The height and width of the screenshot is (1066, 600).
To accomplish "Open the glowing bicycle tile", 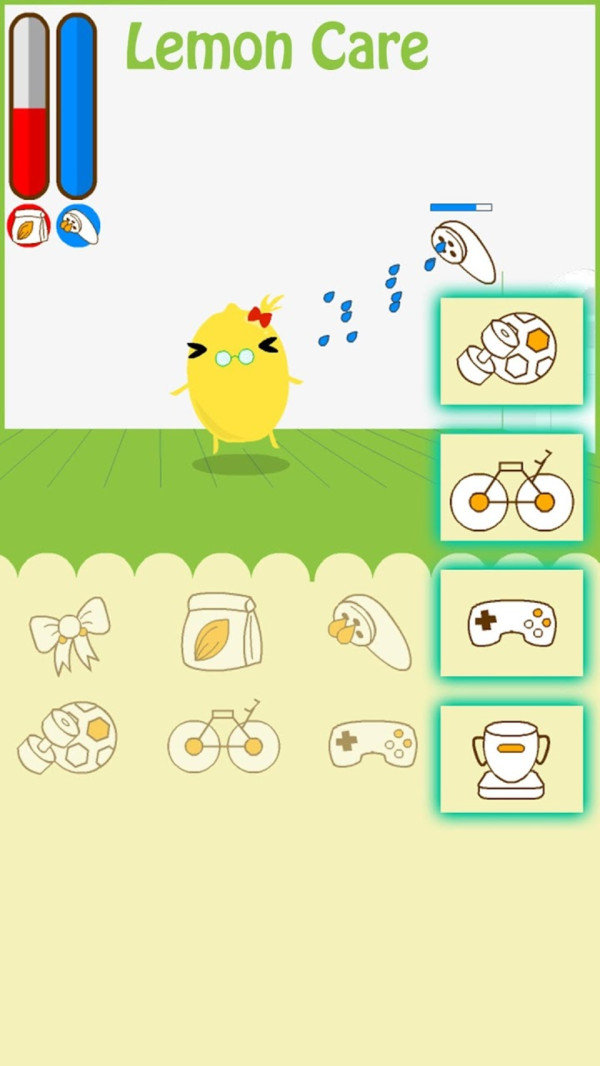I will tap(511, 488).
